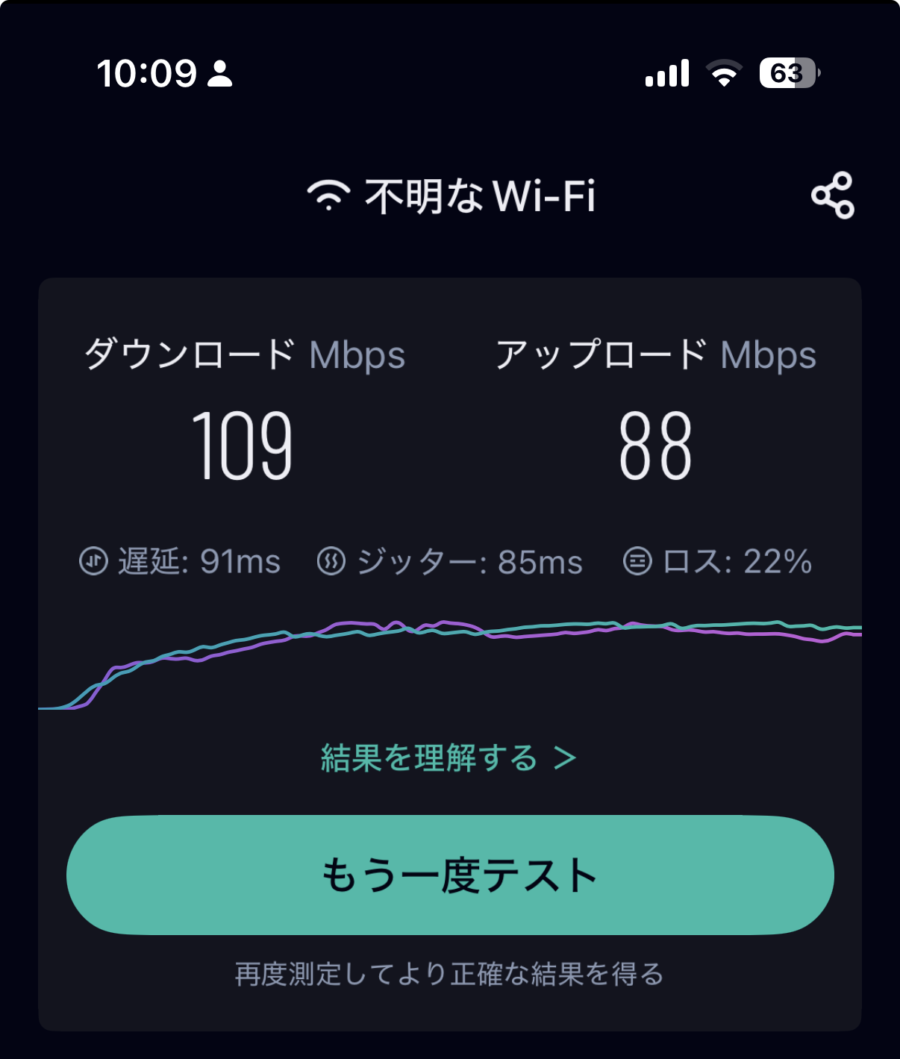Image resolution: width=900 pixels, height=1059 pixels.
Task: Tap the アップロード Mbps label
Action: (657, 355)
